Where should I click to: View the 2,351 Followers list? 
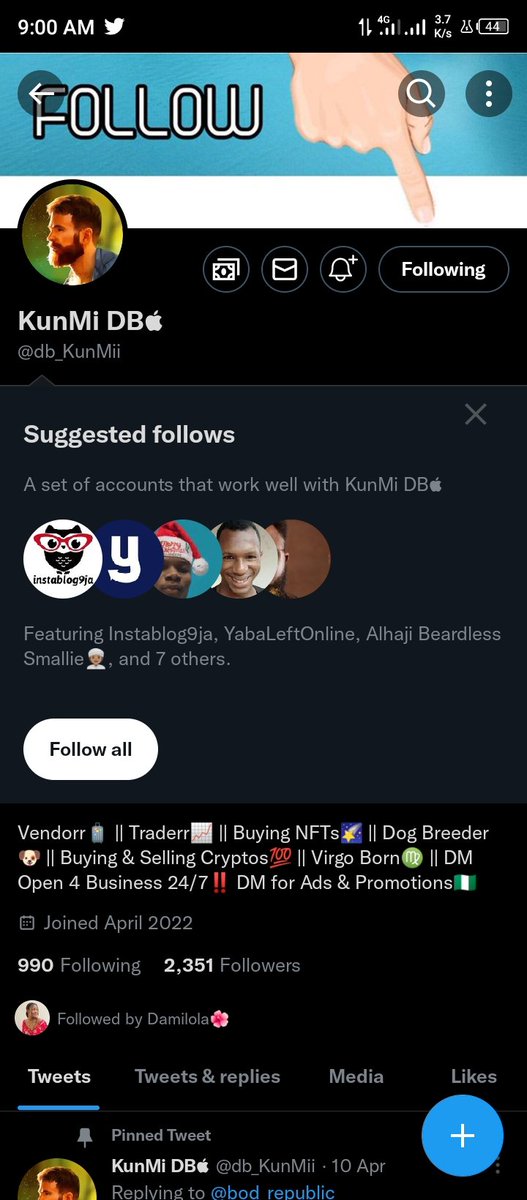point(232,965)
